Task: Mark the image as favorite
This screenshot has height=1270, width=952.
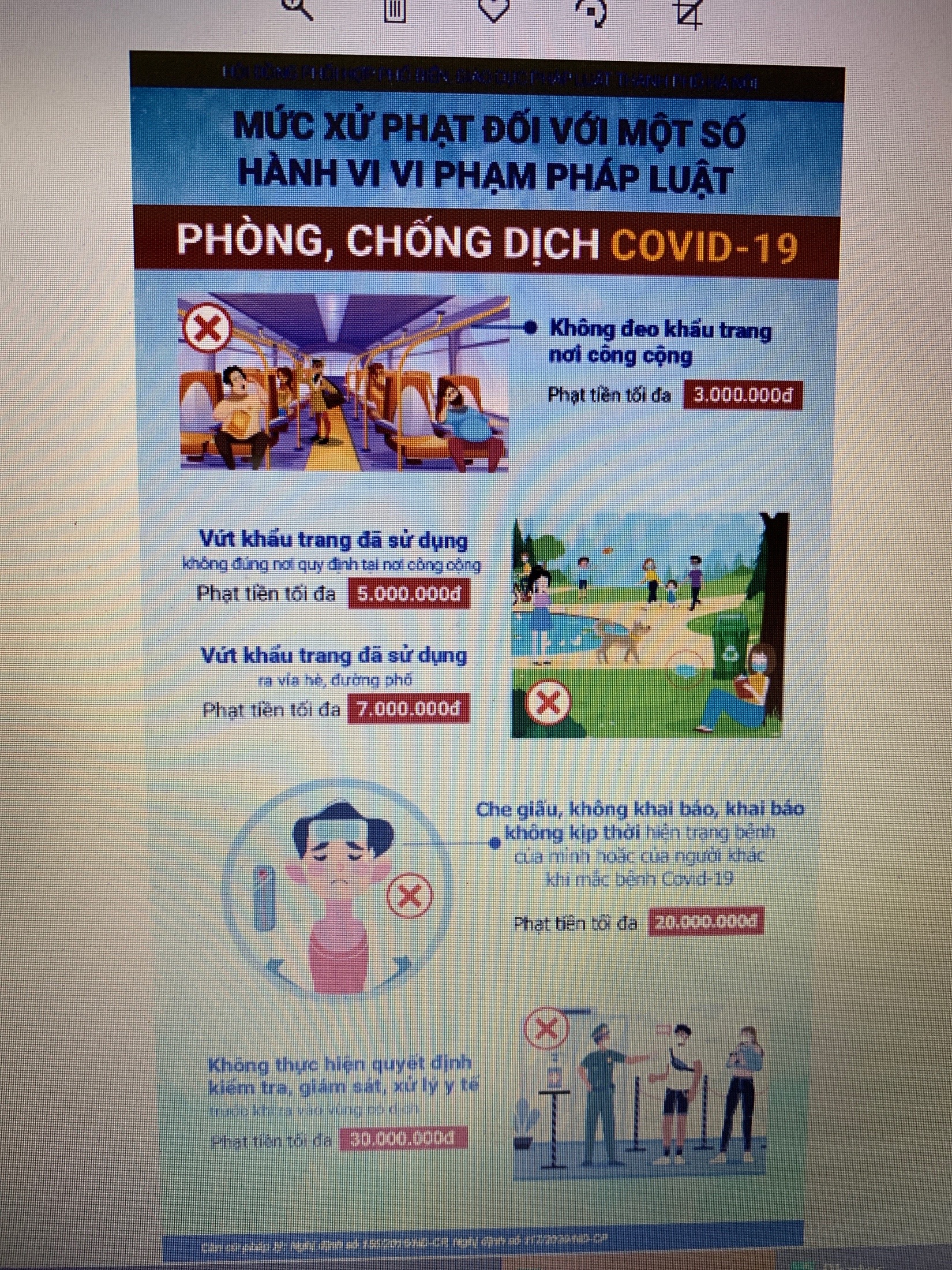Action: (x=494, y=8)
